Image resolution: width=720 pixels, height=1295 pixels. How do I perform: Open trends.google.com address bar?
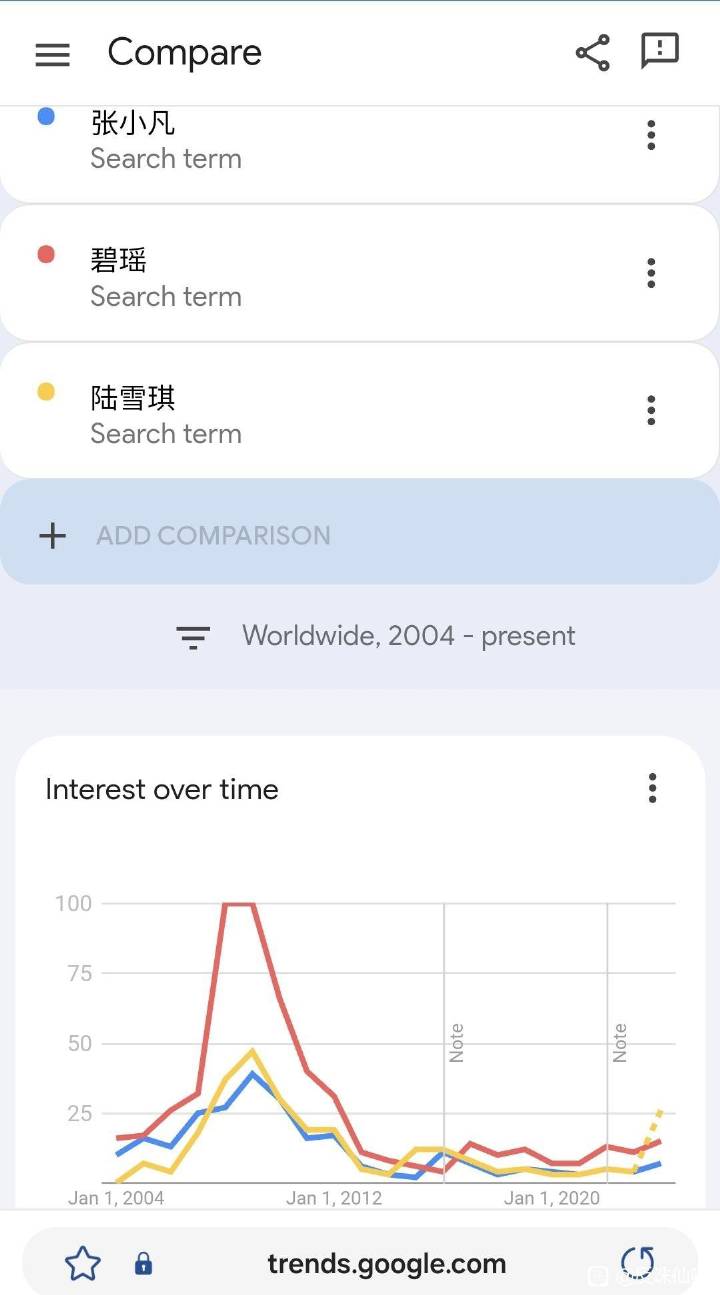click(x=386, y=1263)
